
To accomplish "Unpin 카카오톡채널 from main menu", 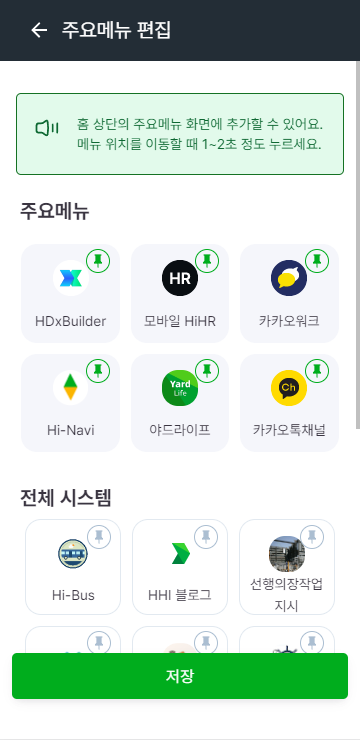I will coord(317,370).
